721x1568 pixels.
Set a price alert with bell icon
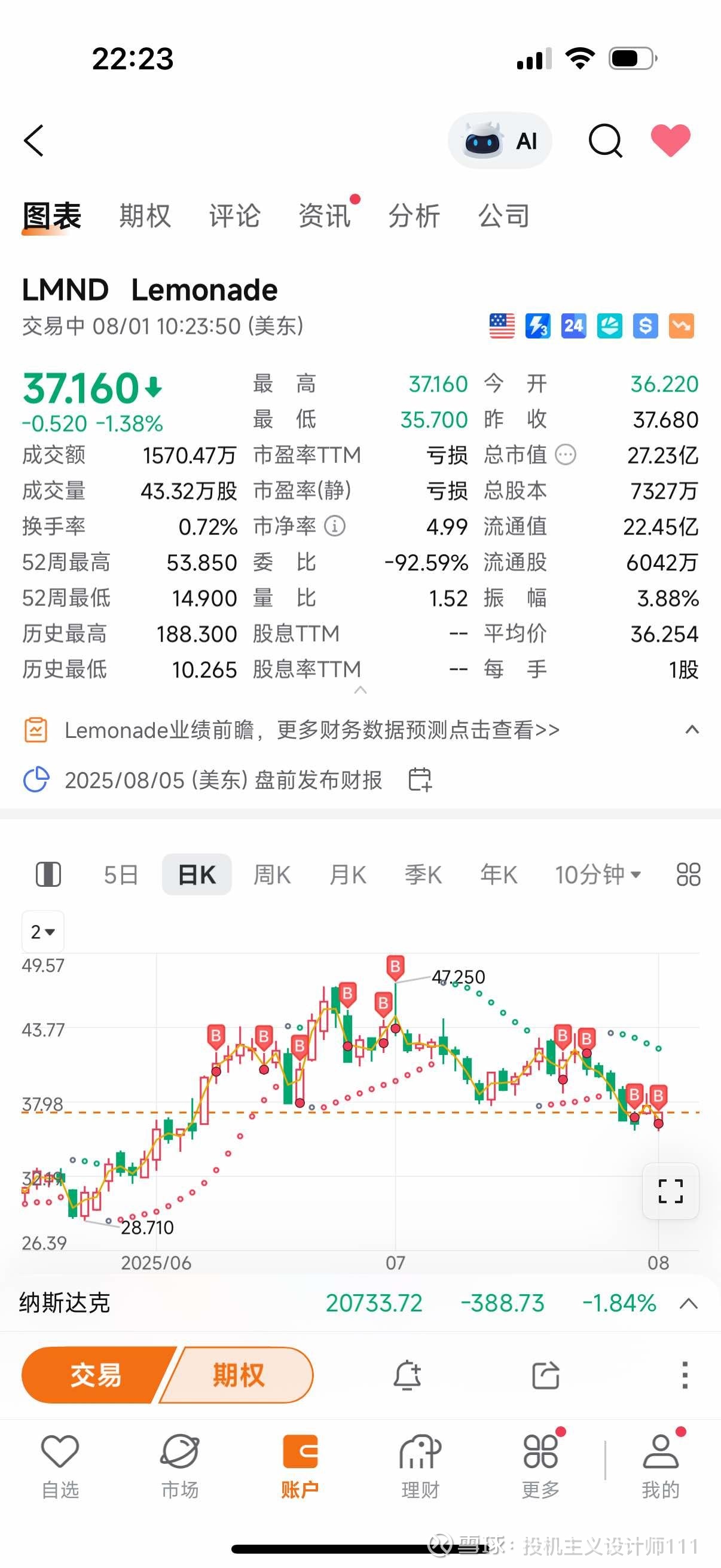pyautogui.click(x=407, y=1375)
